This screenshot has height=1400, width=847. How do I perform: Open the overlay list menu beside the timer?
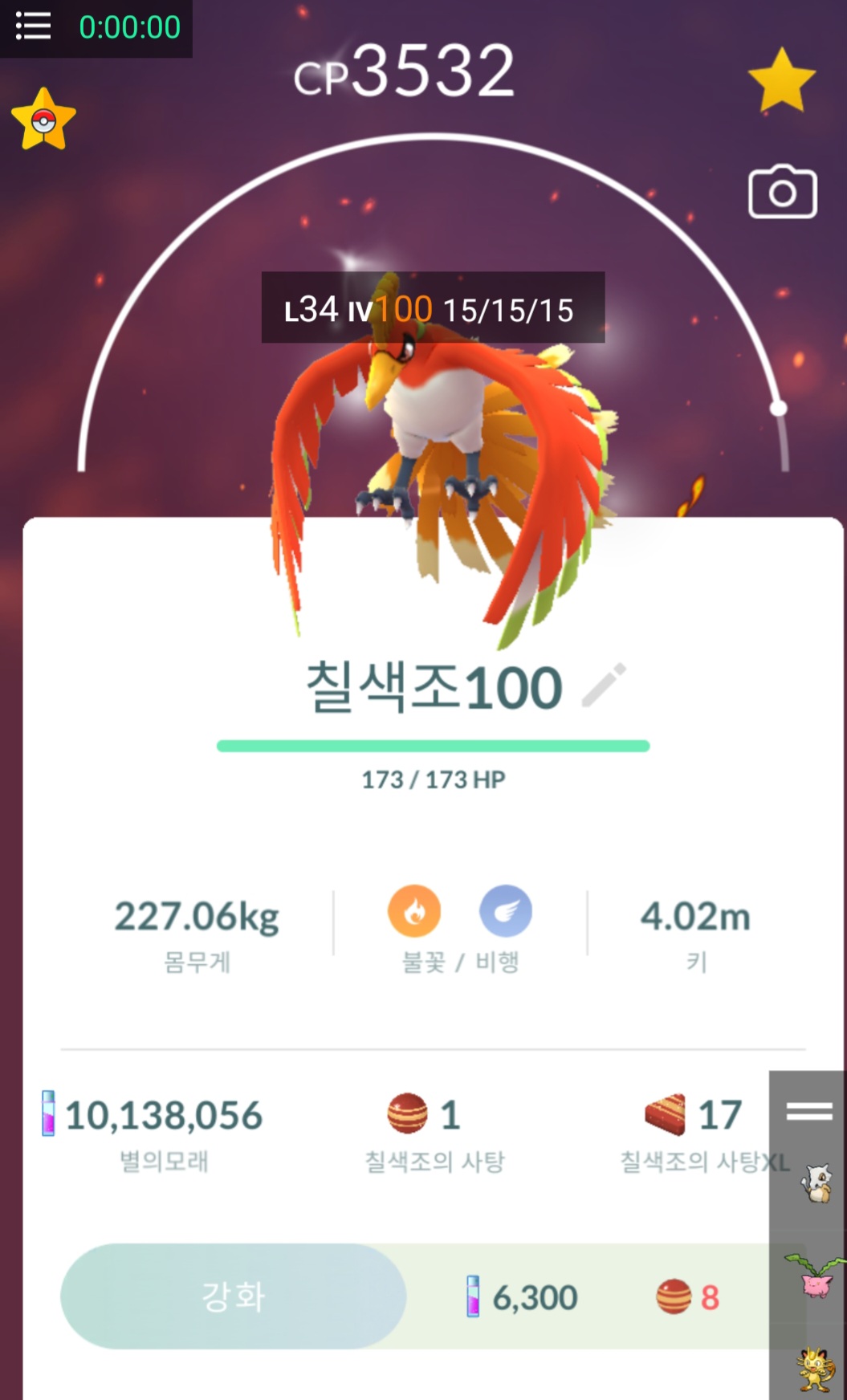click(x=33, y=26)
